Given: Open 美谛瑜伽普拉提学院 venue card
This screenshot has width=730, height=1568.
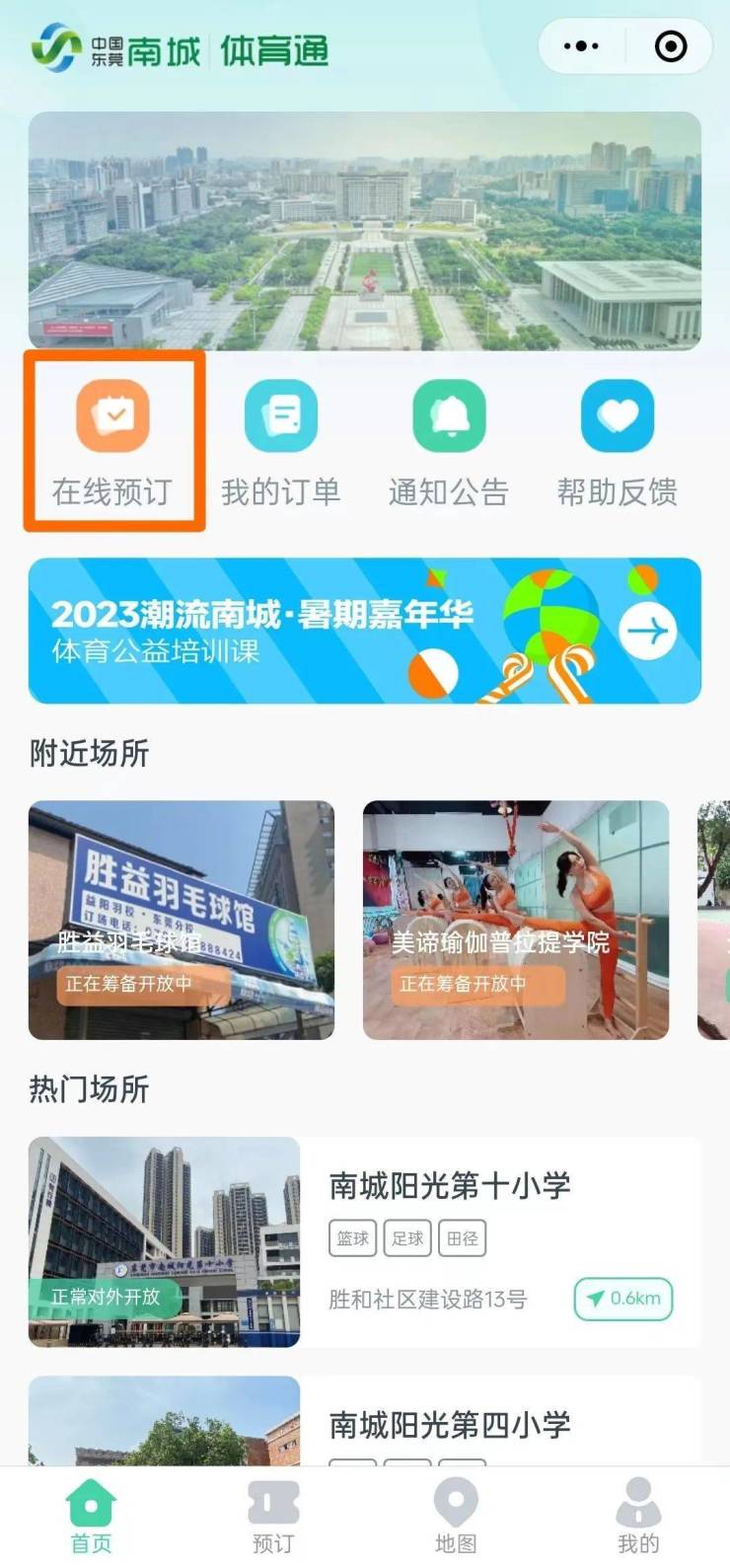Looking at the screenshot, I should (515, 920).
